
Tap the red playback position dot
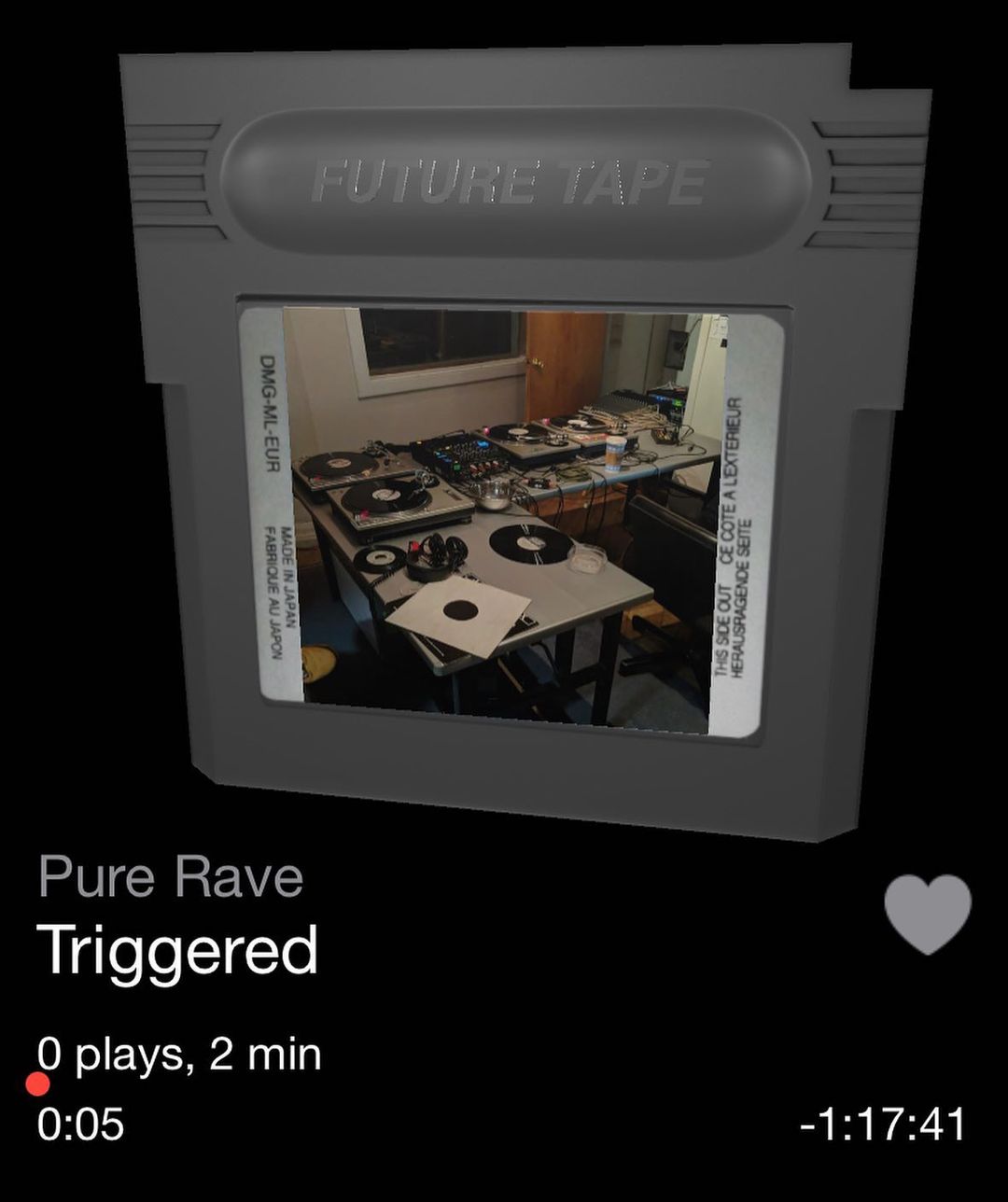point(37,1084)
